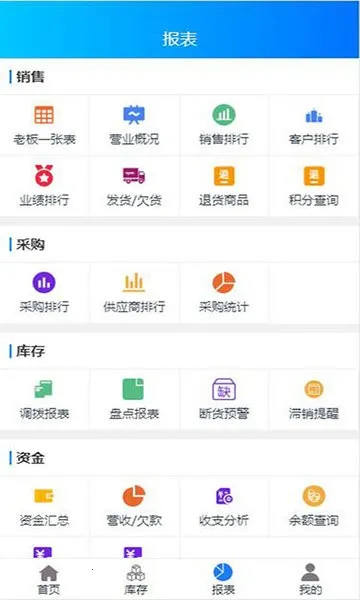View 销售排行 ranking
Viewport: 360px width, 600px height.
click(x=224, y=126)
